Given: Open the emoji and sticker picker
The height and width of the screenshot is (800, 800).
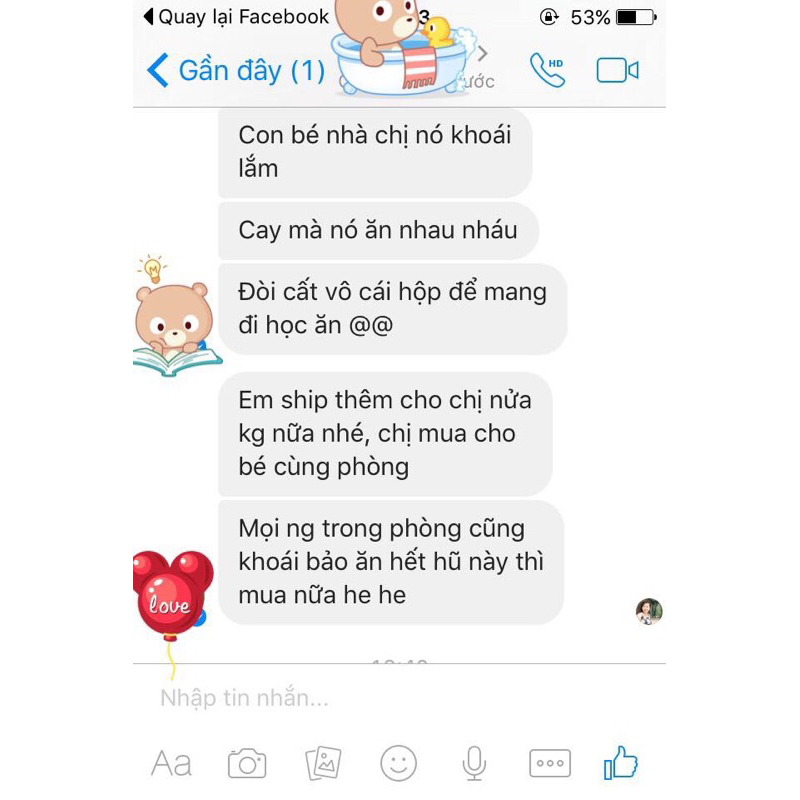Looking at the screenshot, I should (398, 764).
